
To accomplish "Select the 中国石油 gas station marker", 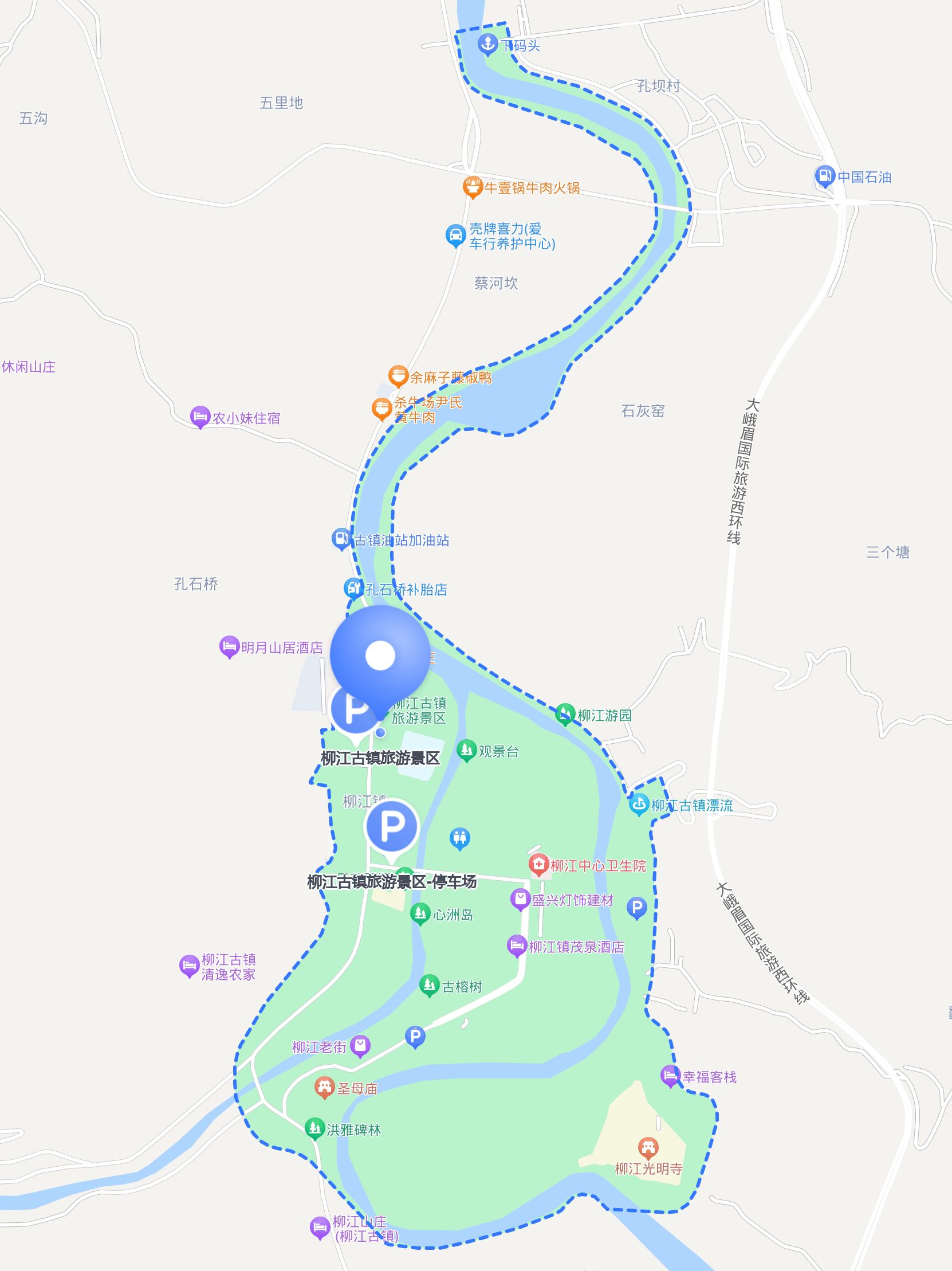I will (824, 176).
